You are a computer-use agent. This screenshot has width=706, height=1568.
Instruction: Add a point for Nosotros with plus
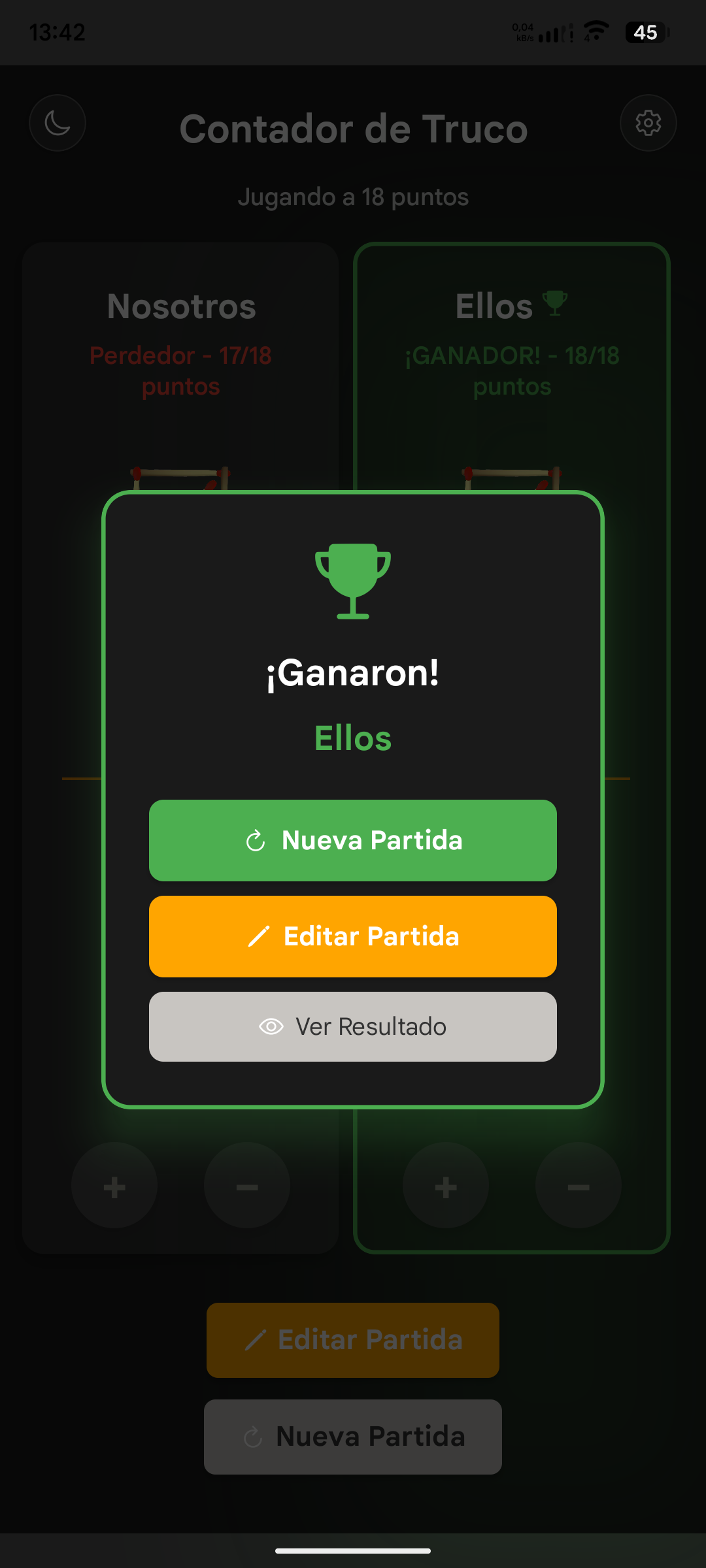pos(114,1186)
